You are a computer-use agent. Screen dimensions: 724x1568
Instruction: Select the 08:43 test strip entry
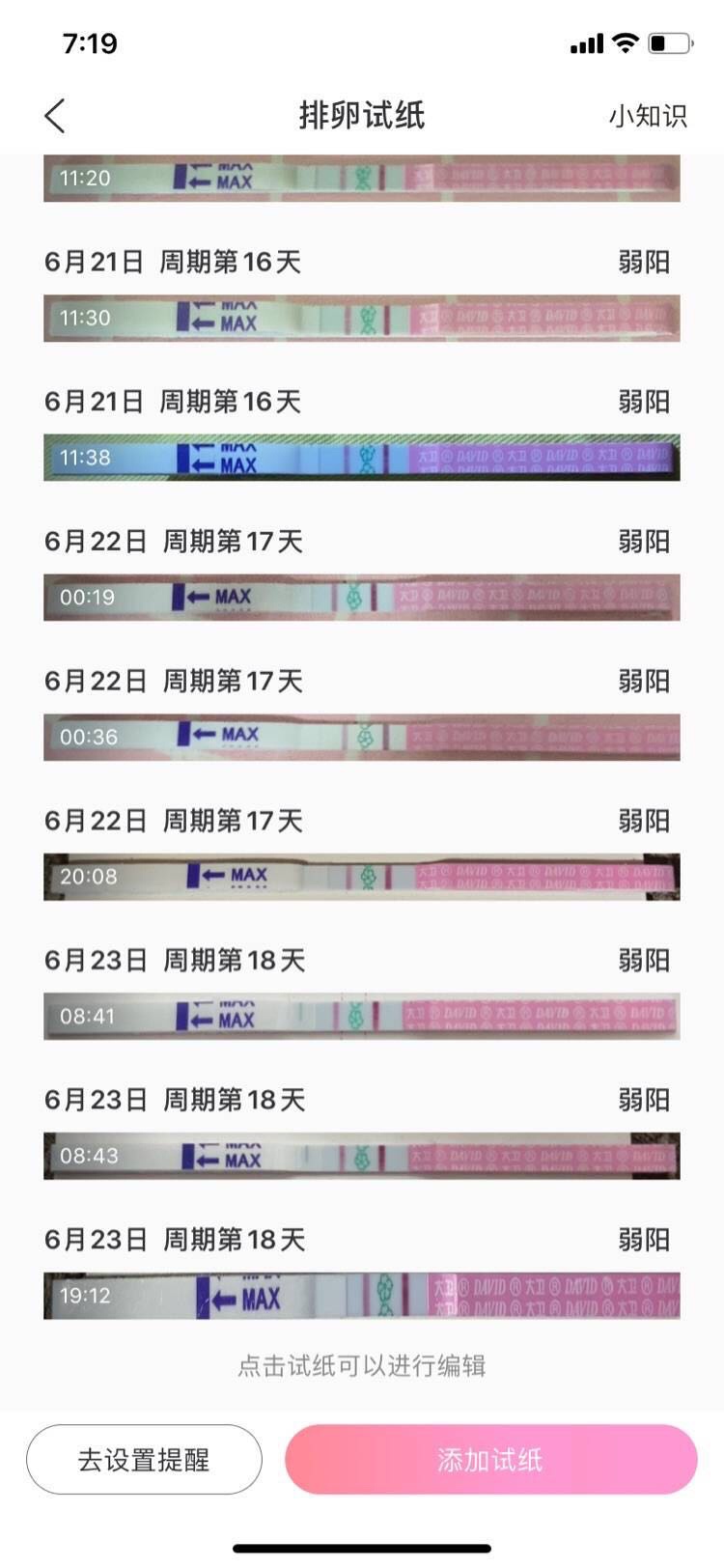(361, 1156)
